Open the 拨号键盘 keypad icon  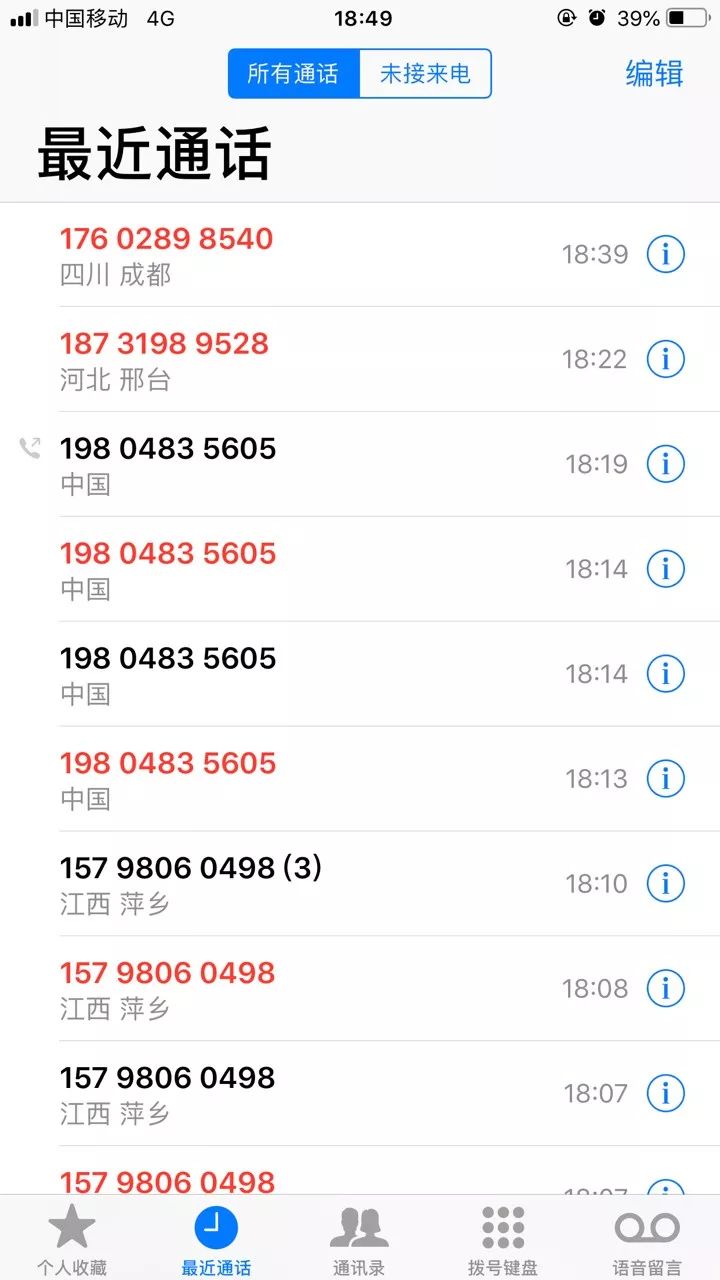pos(503,1230)
